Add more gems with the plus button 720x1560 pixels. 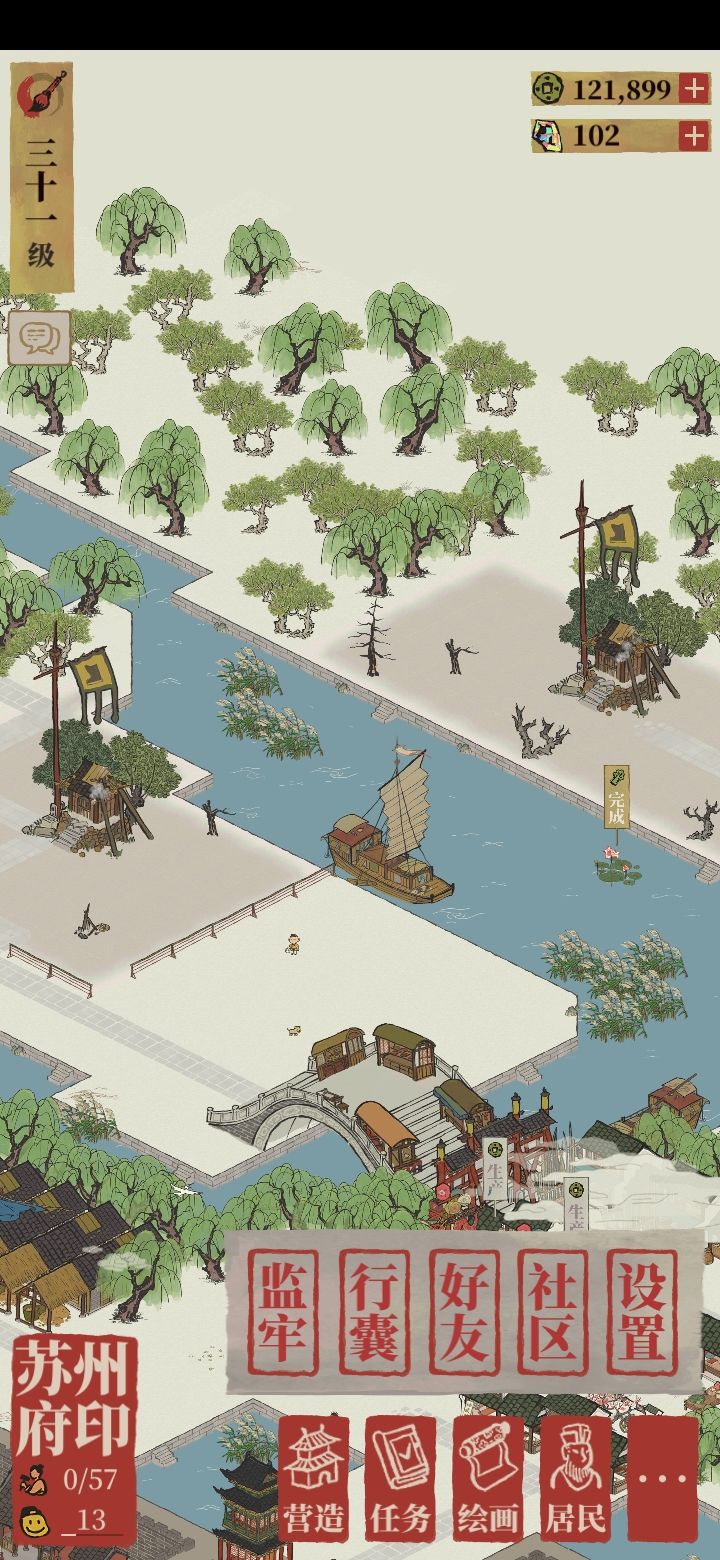[x=693, y=135]
